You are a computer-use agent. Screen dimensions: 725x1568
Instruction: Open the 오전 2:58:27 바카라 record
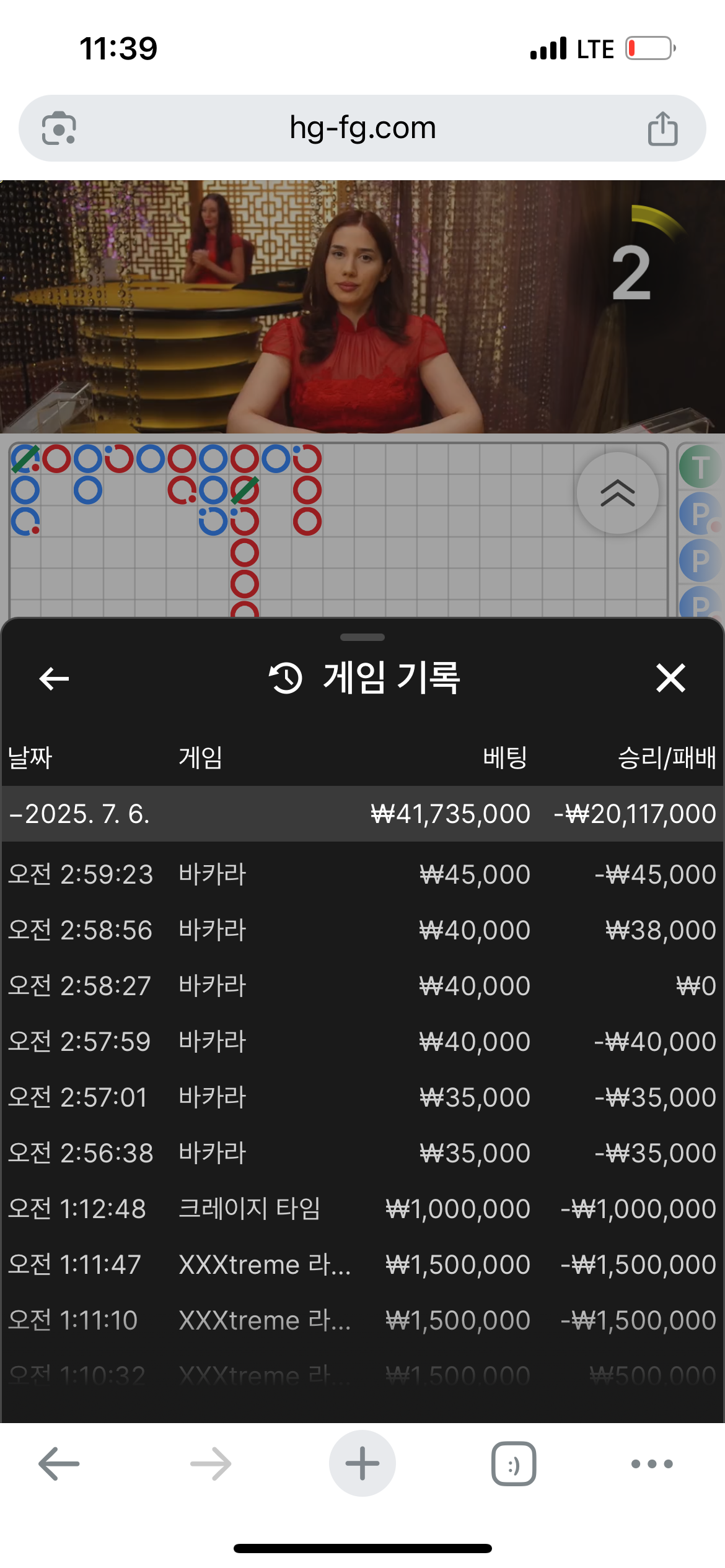pos(362,986)
